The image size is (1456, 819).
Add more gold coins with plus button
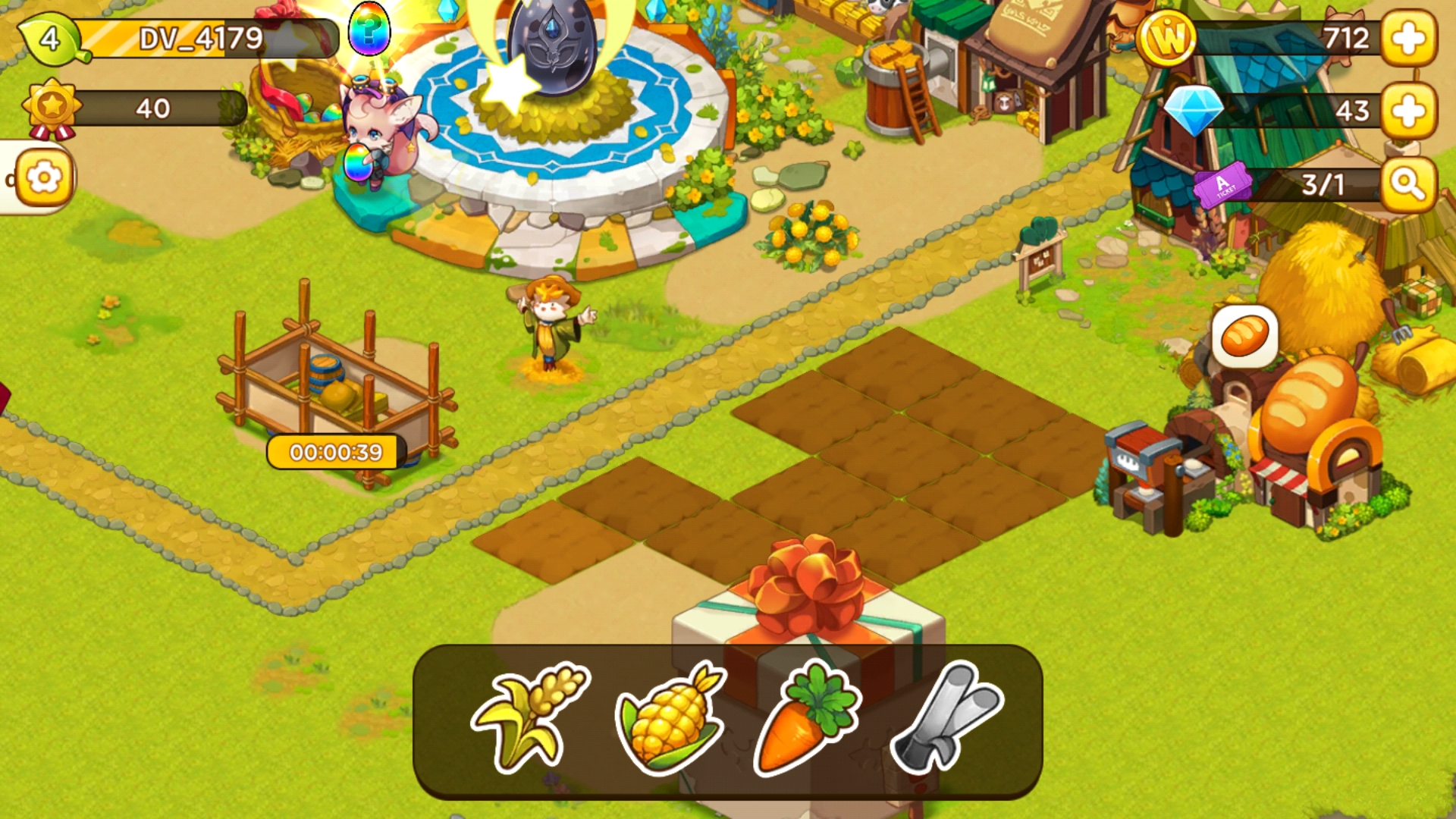tap(1408, 38)
